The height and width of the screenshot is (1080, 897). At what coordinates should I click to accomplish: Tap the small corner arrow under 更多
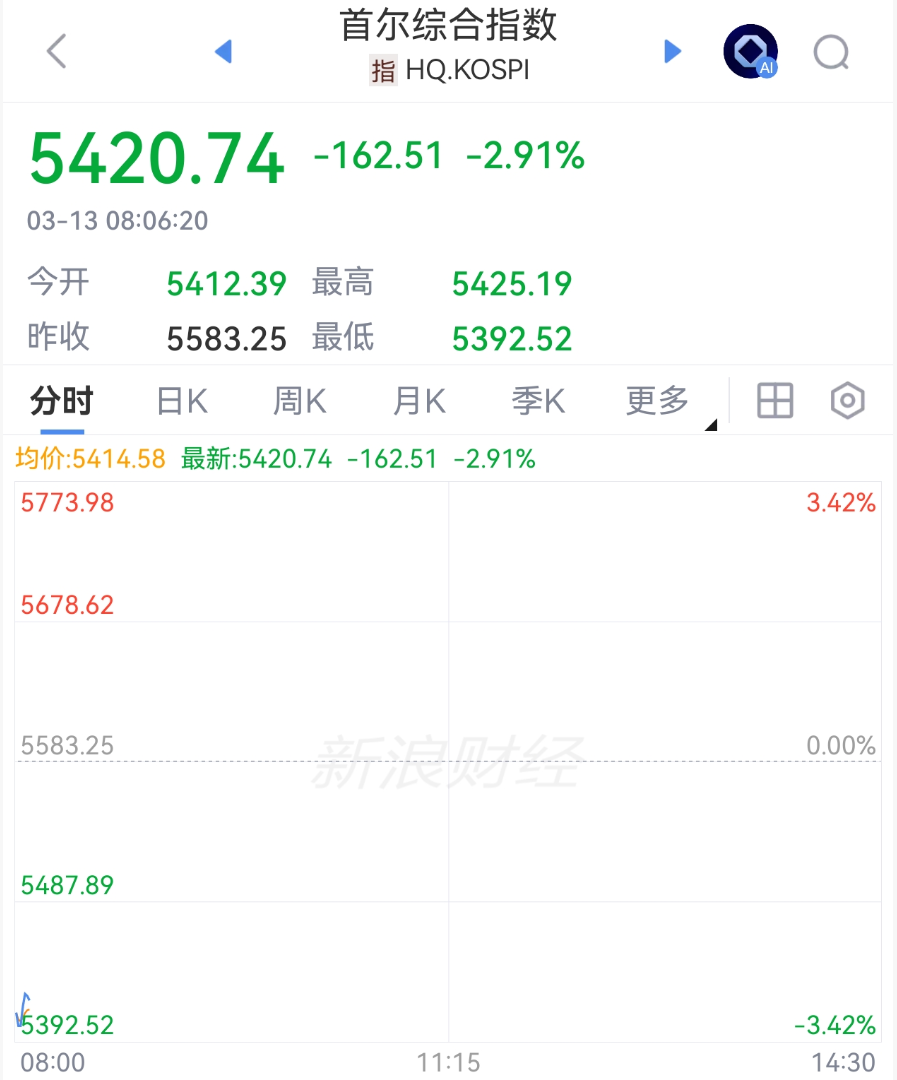pos(712,424)
